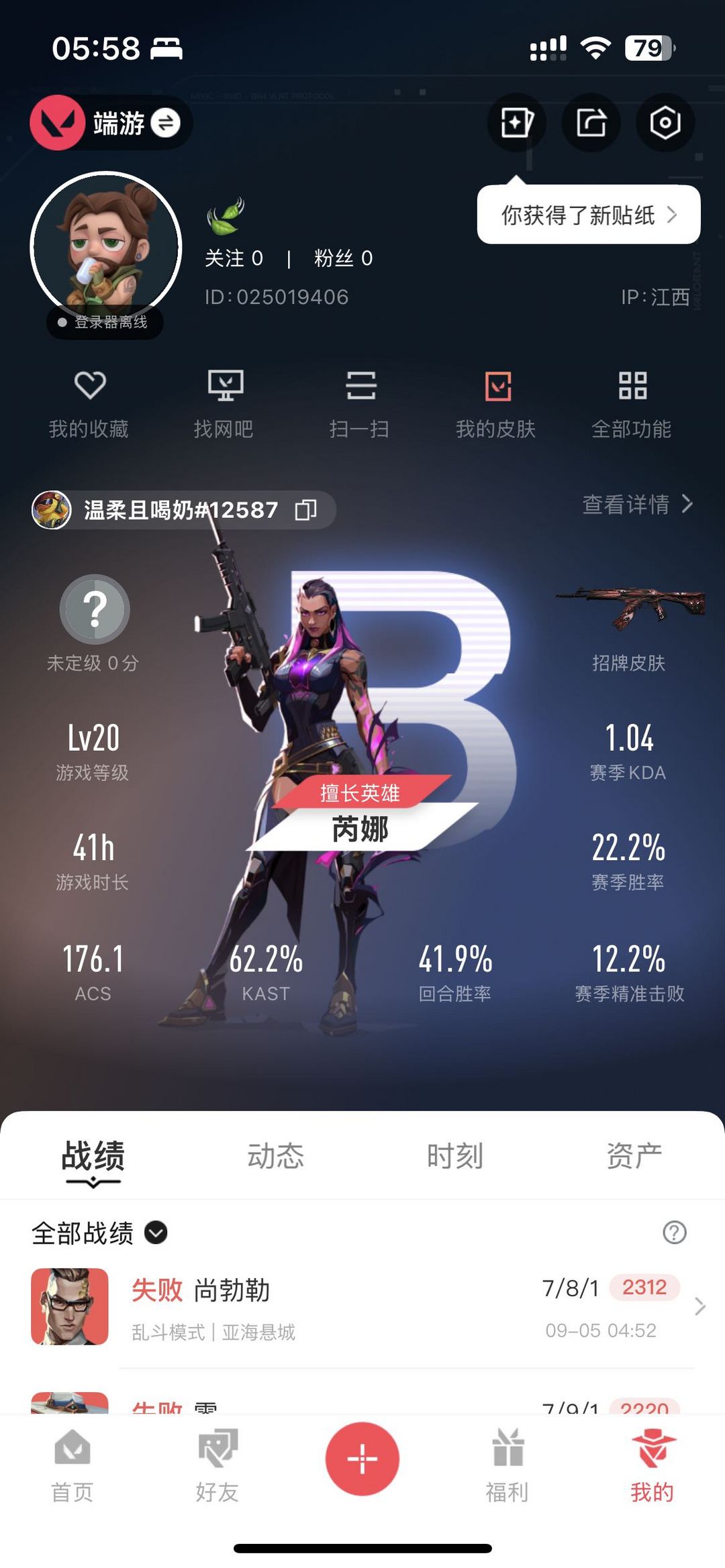Switch to the 资产 tab
The image size is (725, 1568).
(634, 1156)
